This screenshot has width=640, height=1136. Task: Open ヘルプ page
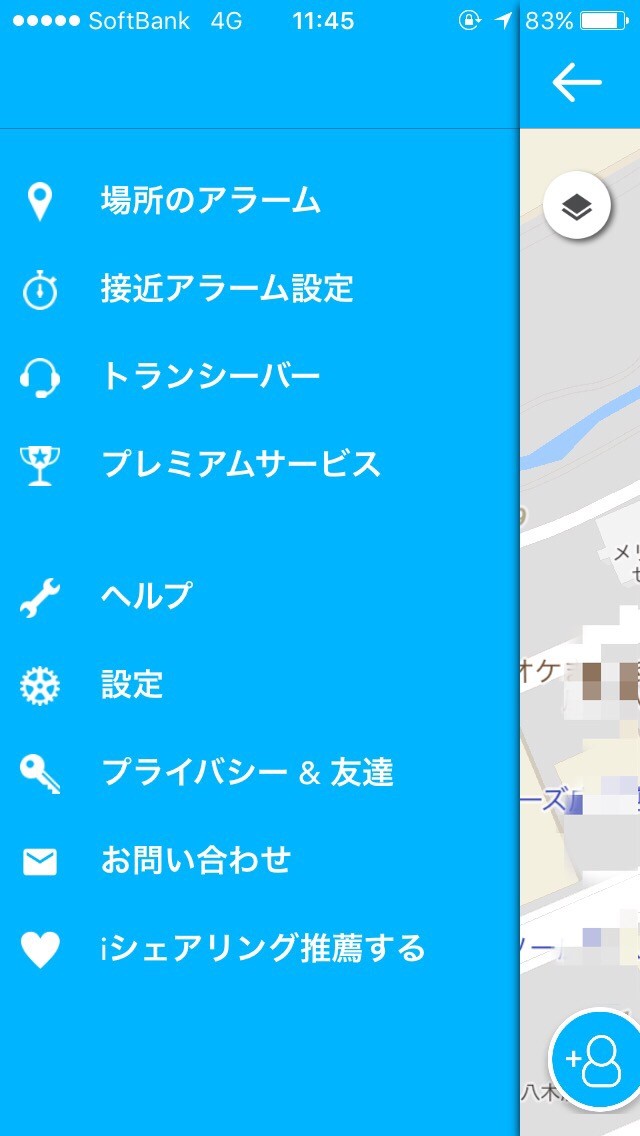[146, 596]
